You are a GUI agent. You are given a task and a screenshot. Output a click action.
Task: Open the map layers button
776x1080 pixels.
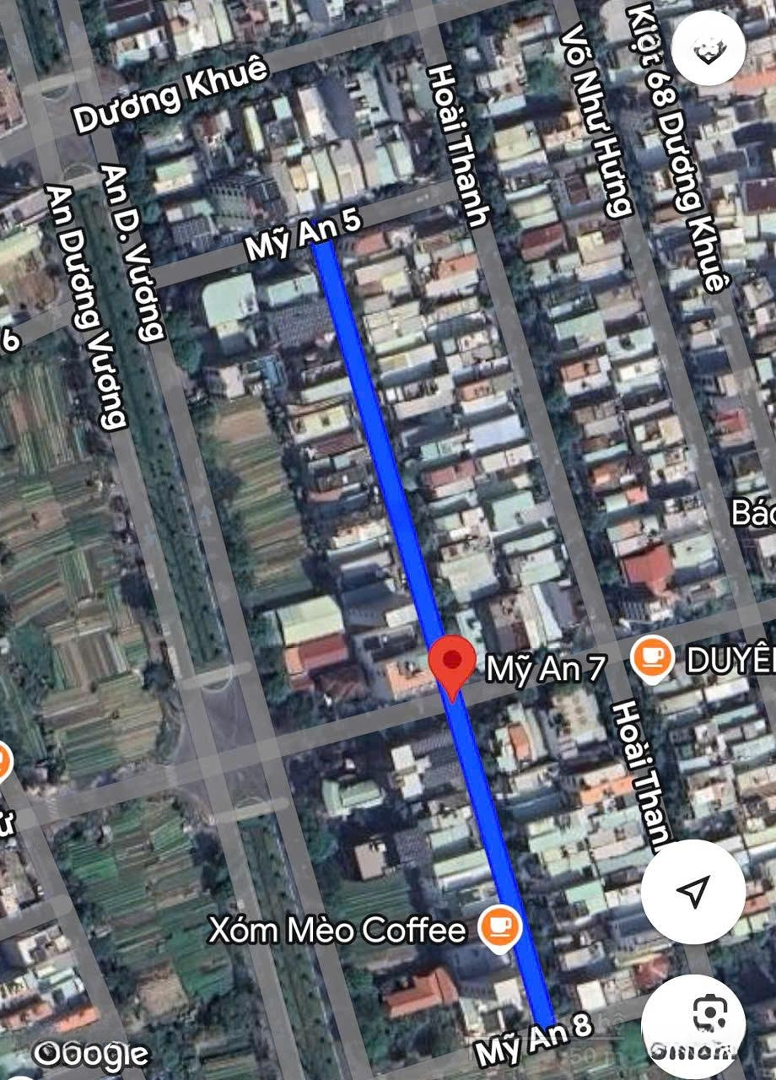[708, 48]
